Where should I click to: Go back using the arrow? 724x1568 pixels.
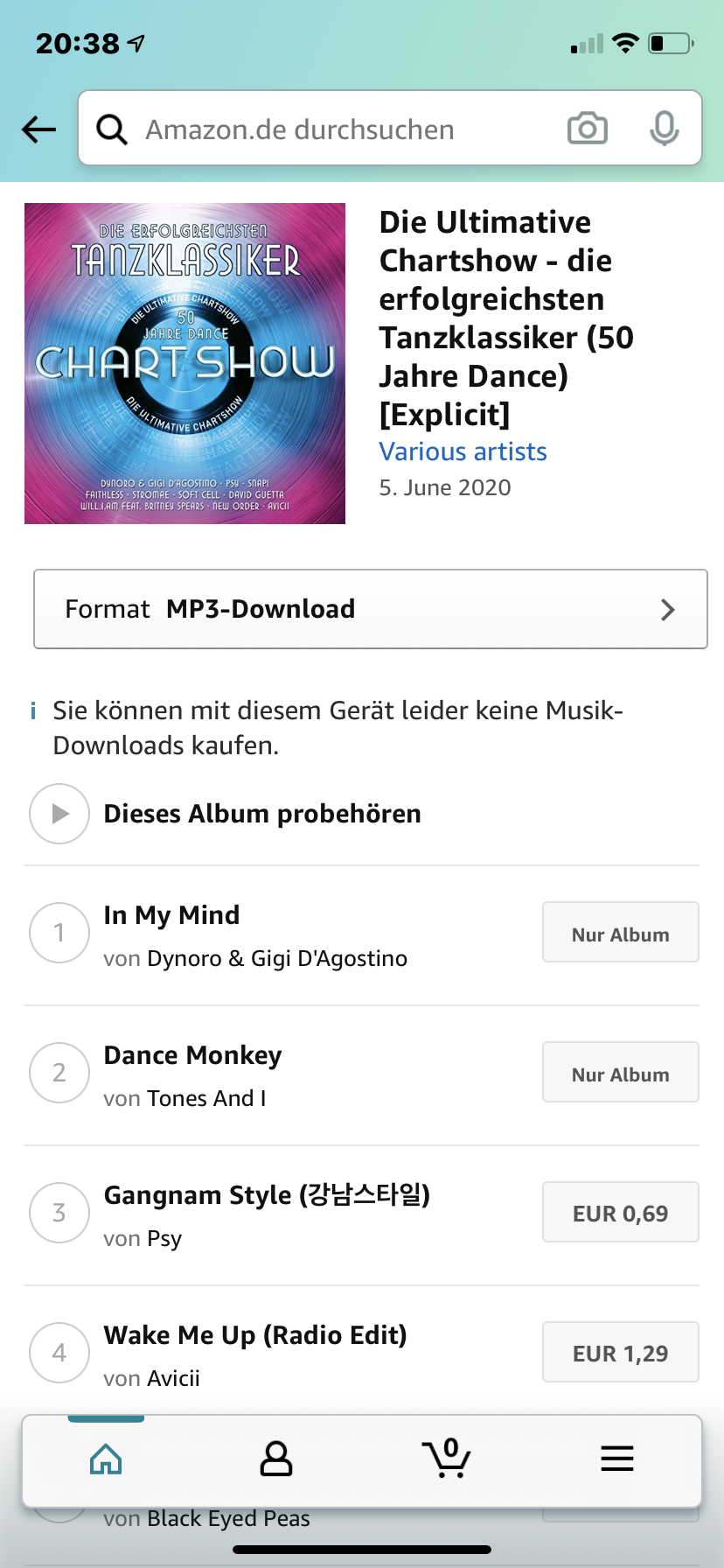click(38, 129)
